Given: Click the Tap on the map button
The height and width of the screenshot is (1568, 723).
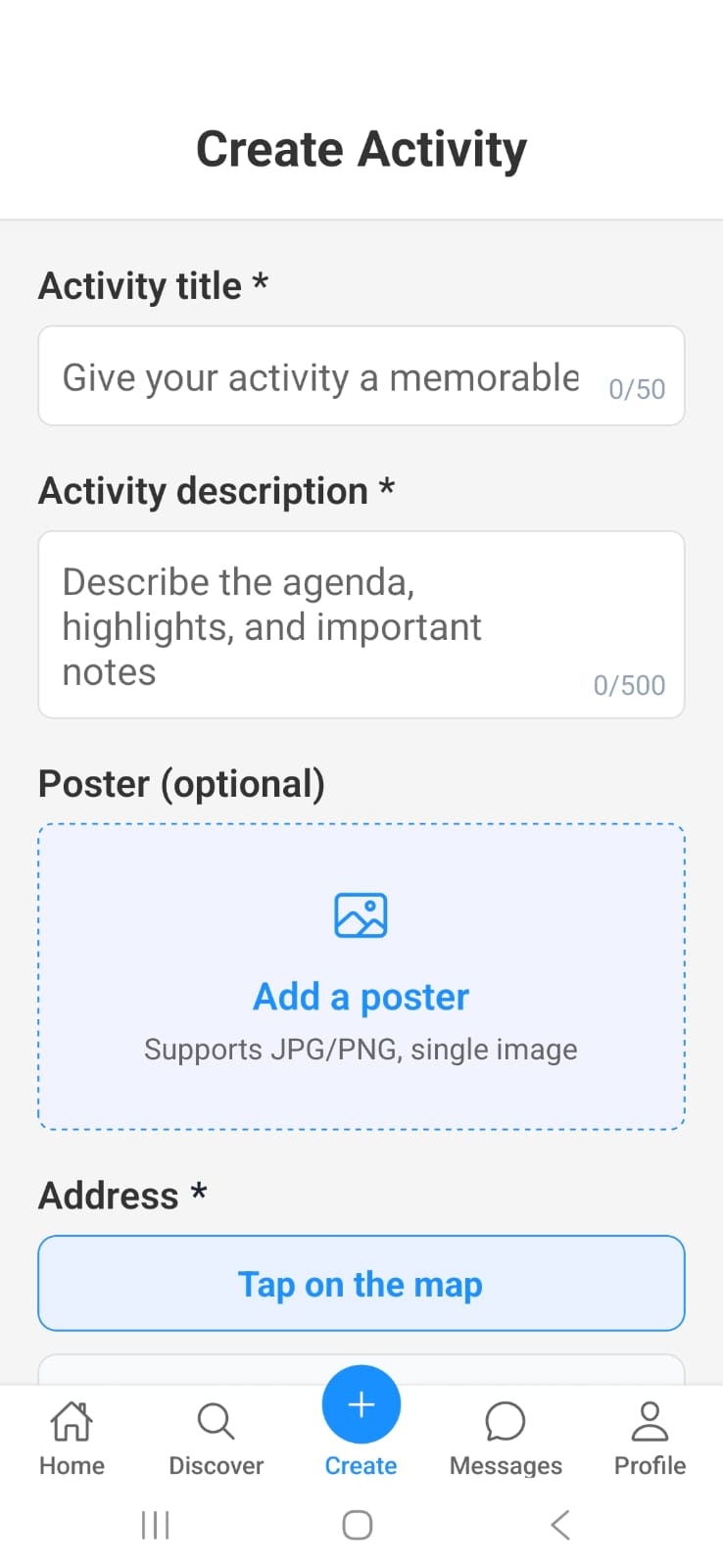Looking at the screenshot, I should click(x=361, y=1283).
